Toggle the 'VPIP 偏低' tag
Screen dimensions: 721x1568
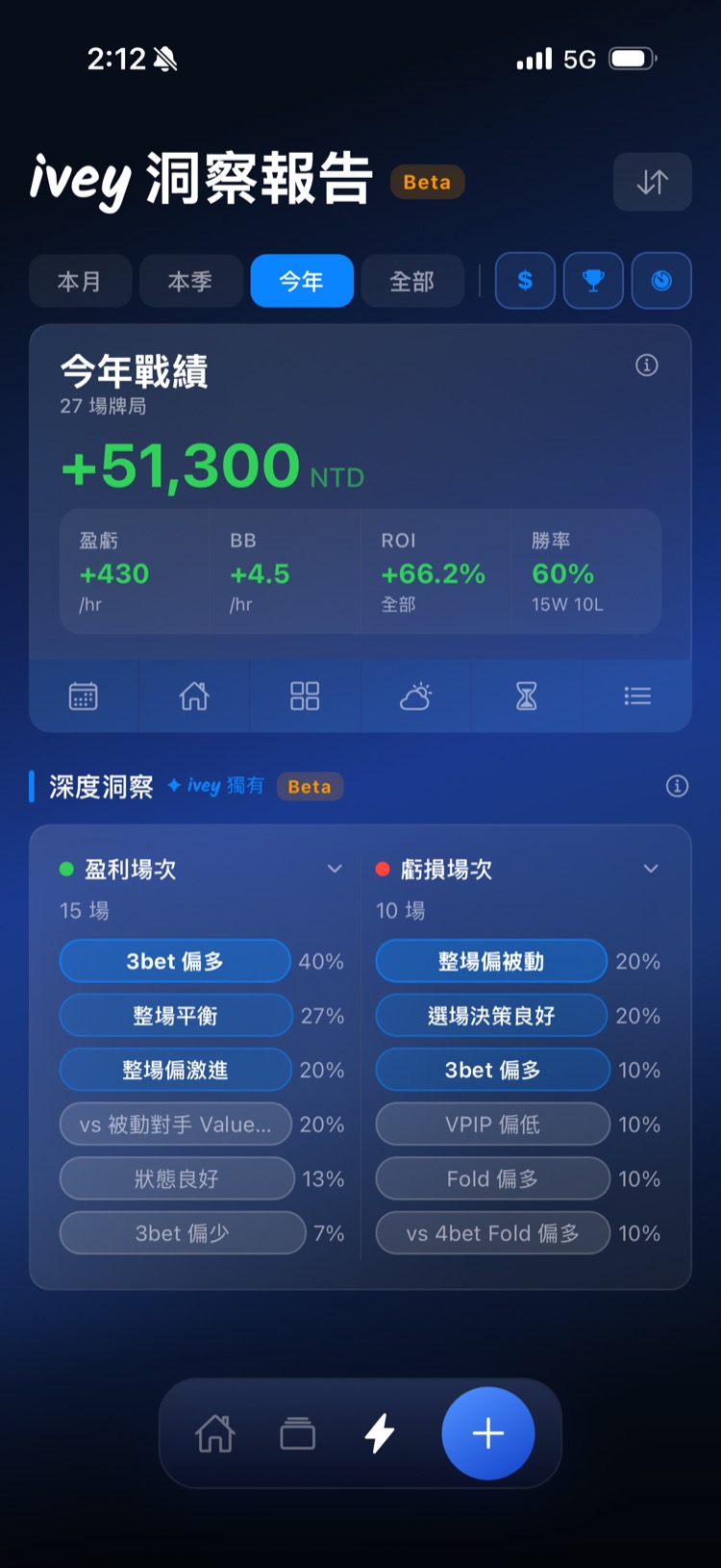pyautogui.click(x=491, y=1125)
